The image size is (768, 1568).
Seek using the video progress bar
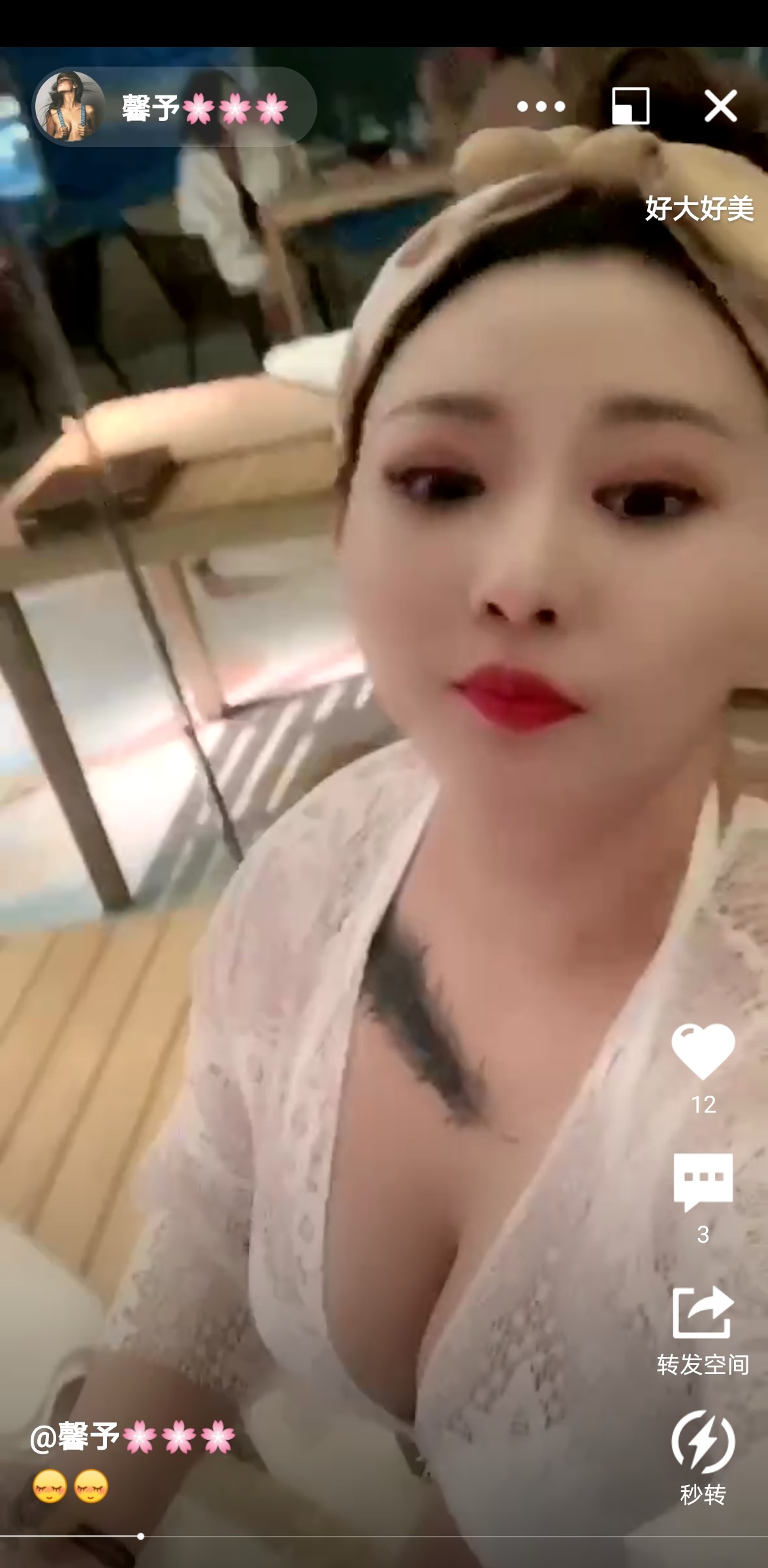pyautogui.click(x=140, y=1536)
